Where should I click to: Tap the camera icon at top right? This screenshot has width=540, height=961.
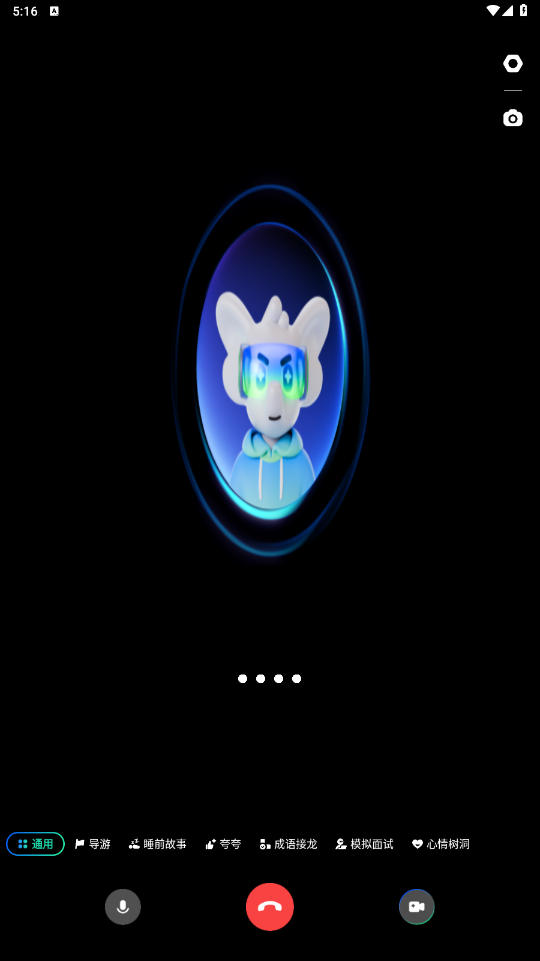(512, 118)
